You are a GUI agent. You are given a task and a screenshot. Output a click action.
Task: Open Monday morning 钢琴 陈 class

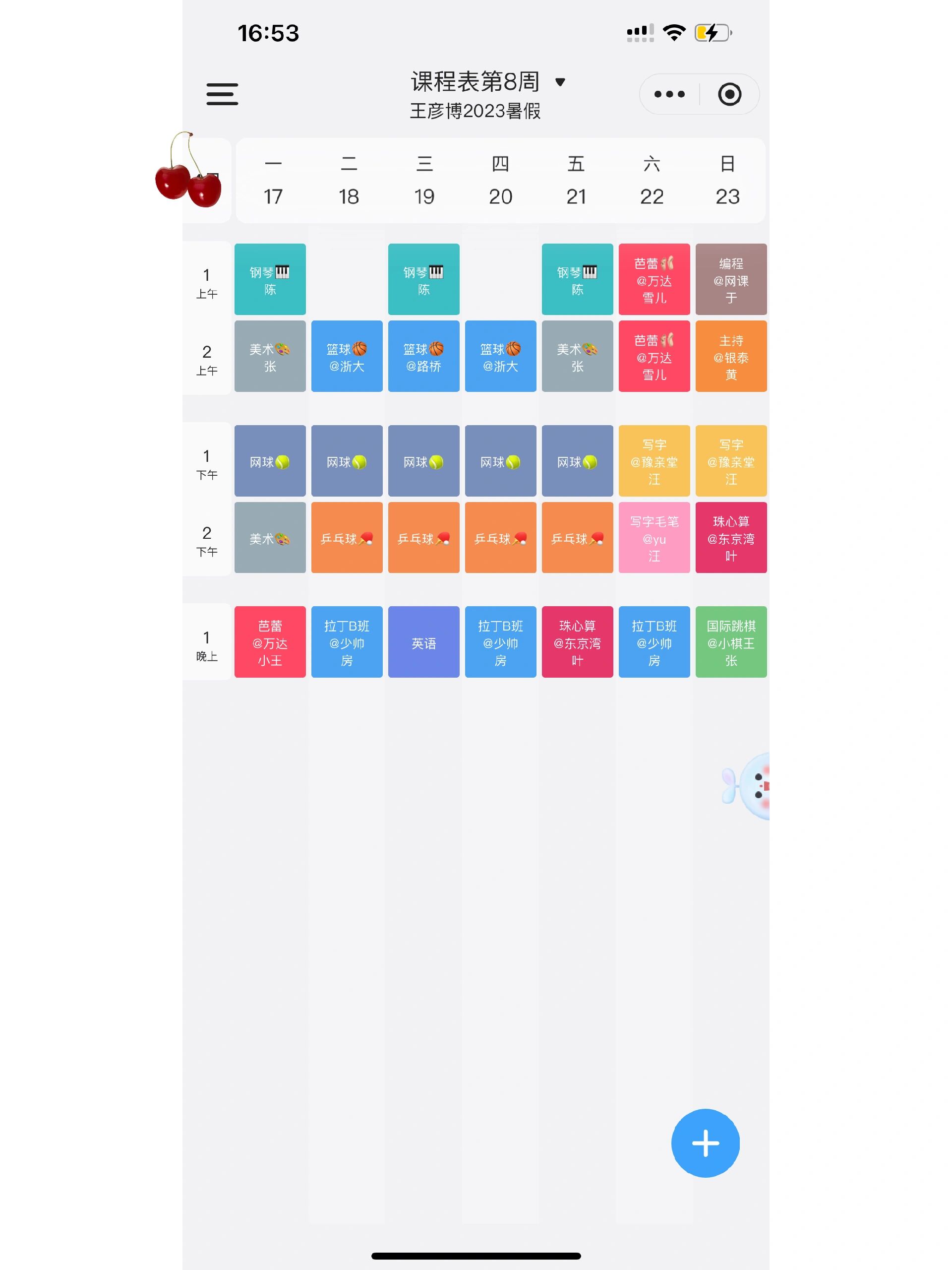tap(270, 279)
